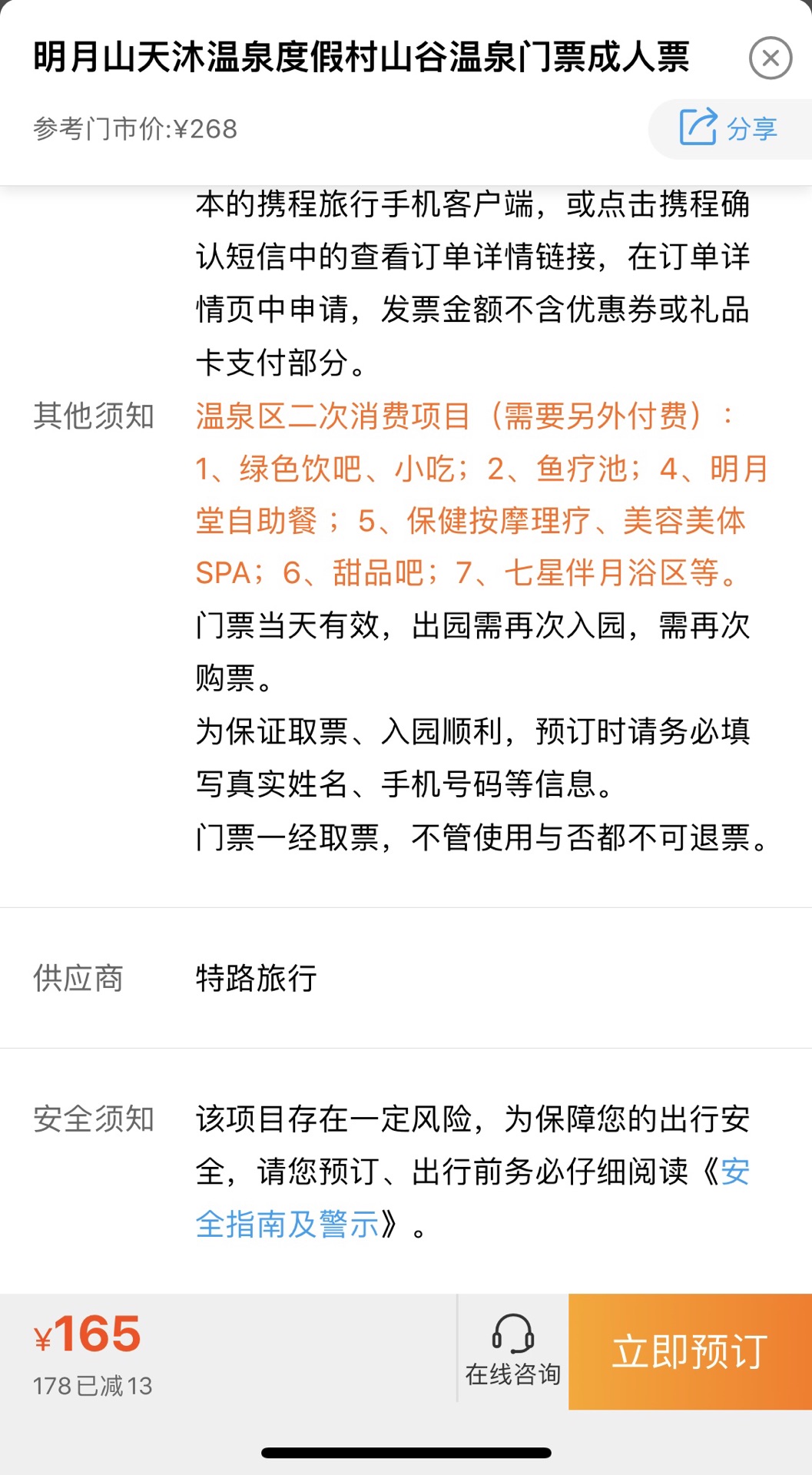Open 在线咨询 online consultation
The image size is (812, 1475).
point(513,1350)
